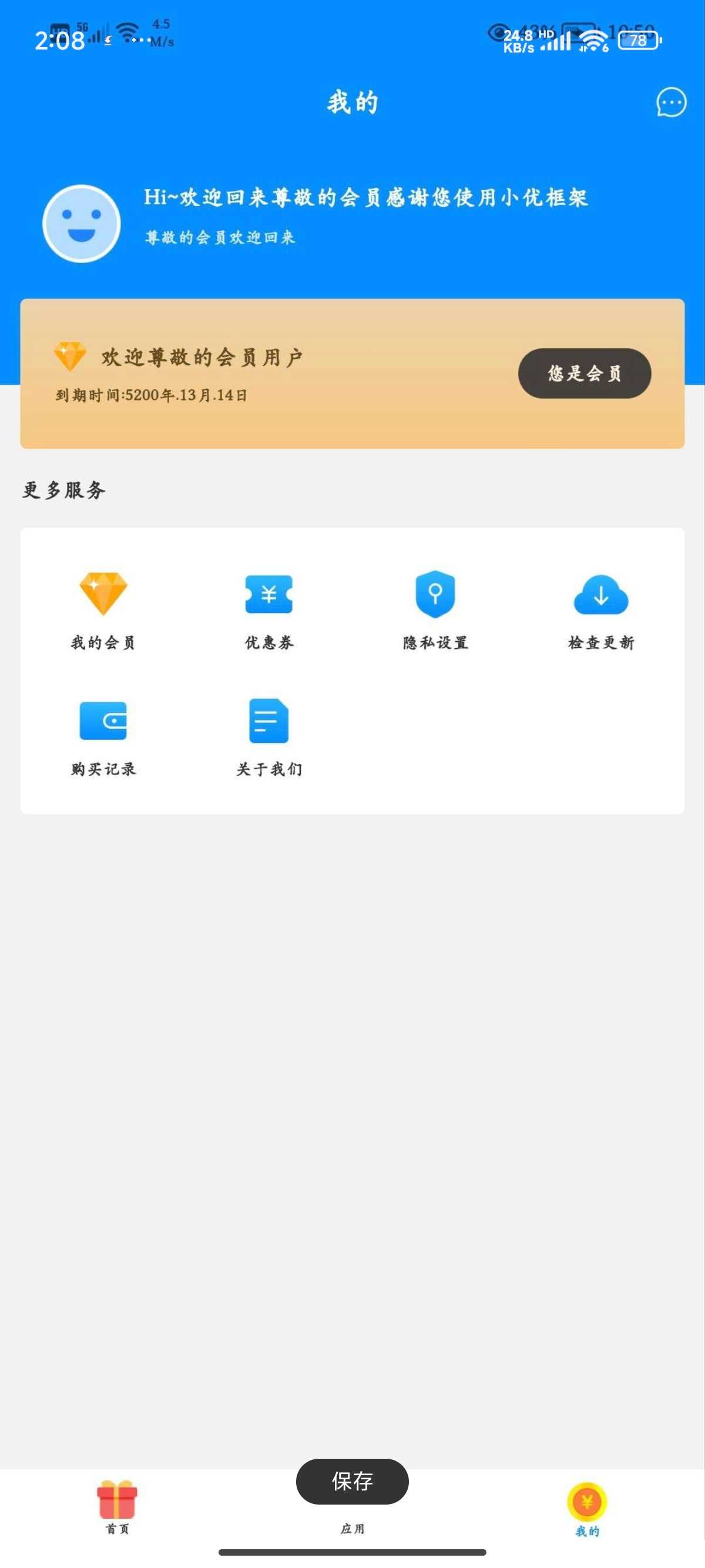705x1568 pixels.
Task: Switch to the 应用 tab
Action: [352, 1528]
